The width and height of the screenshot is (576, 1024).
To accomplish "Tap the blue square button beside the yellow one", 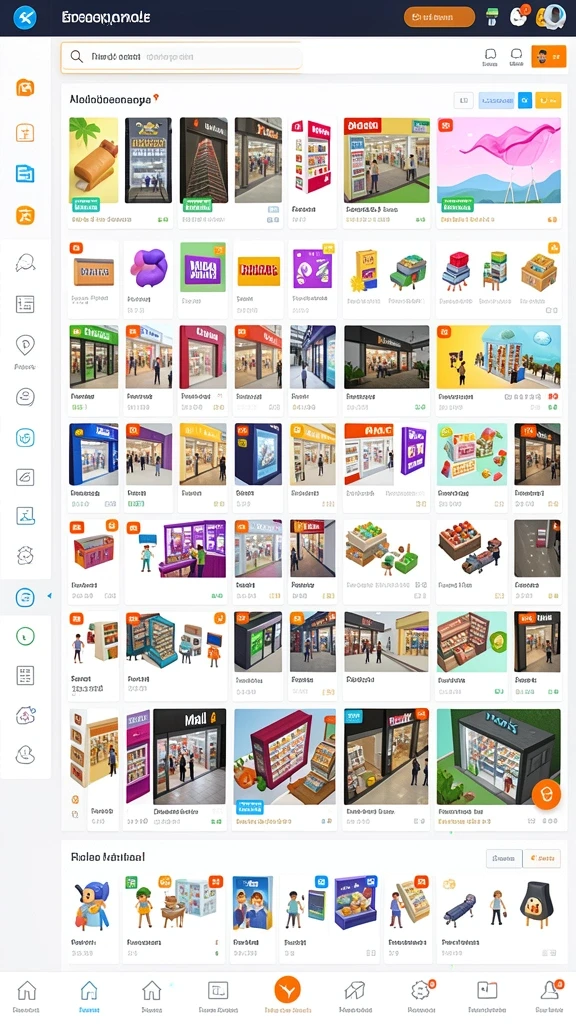I will pos(524,101).
